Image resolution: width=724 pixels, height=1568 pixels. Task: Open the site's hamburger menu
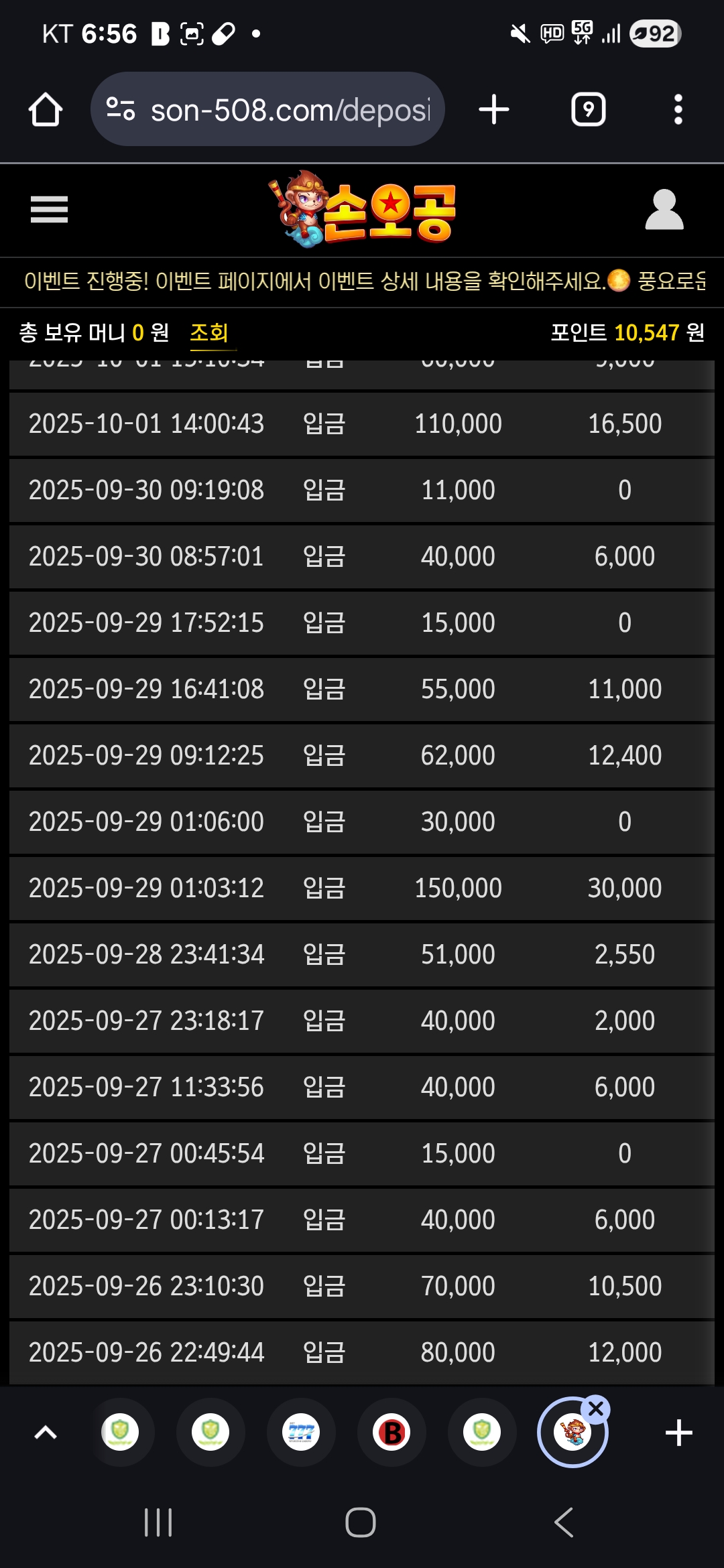(49, 210)
